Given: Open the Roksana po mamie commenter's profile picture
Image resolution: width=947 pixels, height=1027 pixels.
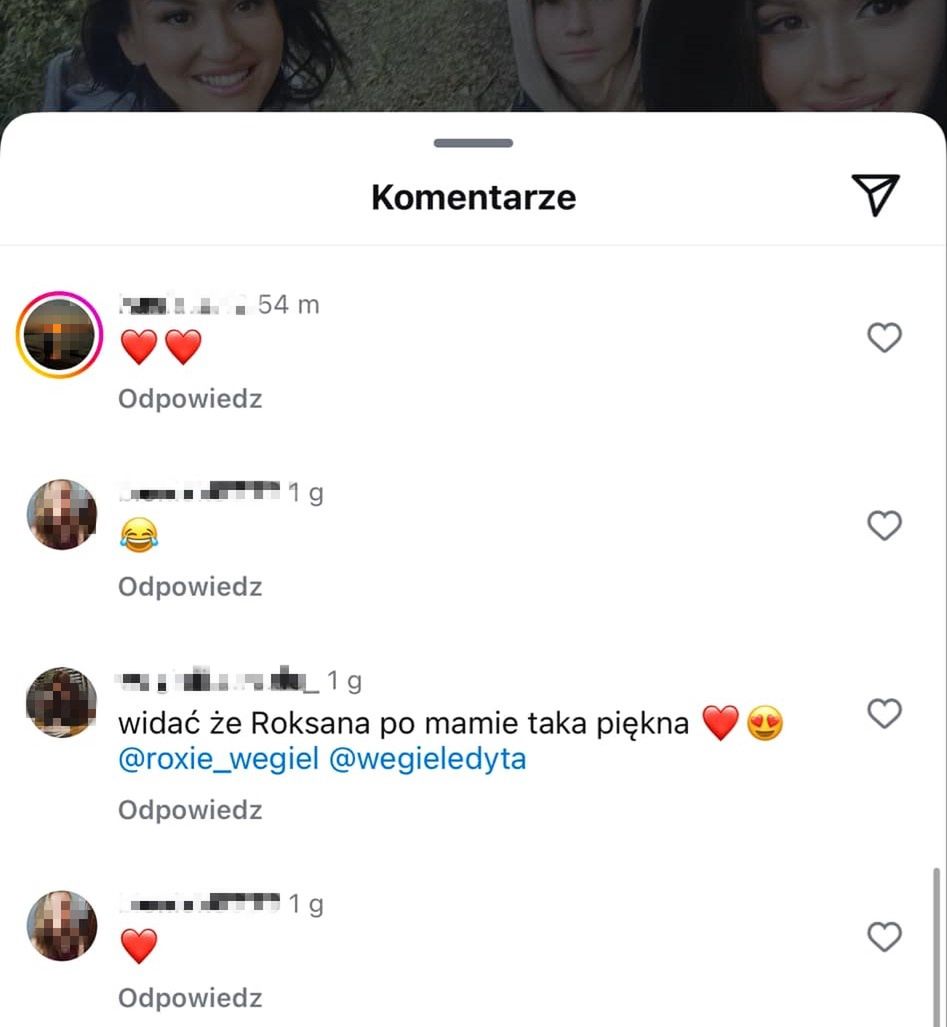Looking at the screenshot, I should point(61,702).
